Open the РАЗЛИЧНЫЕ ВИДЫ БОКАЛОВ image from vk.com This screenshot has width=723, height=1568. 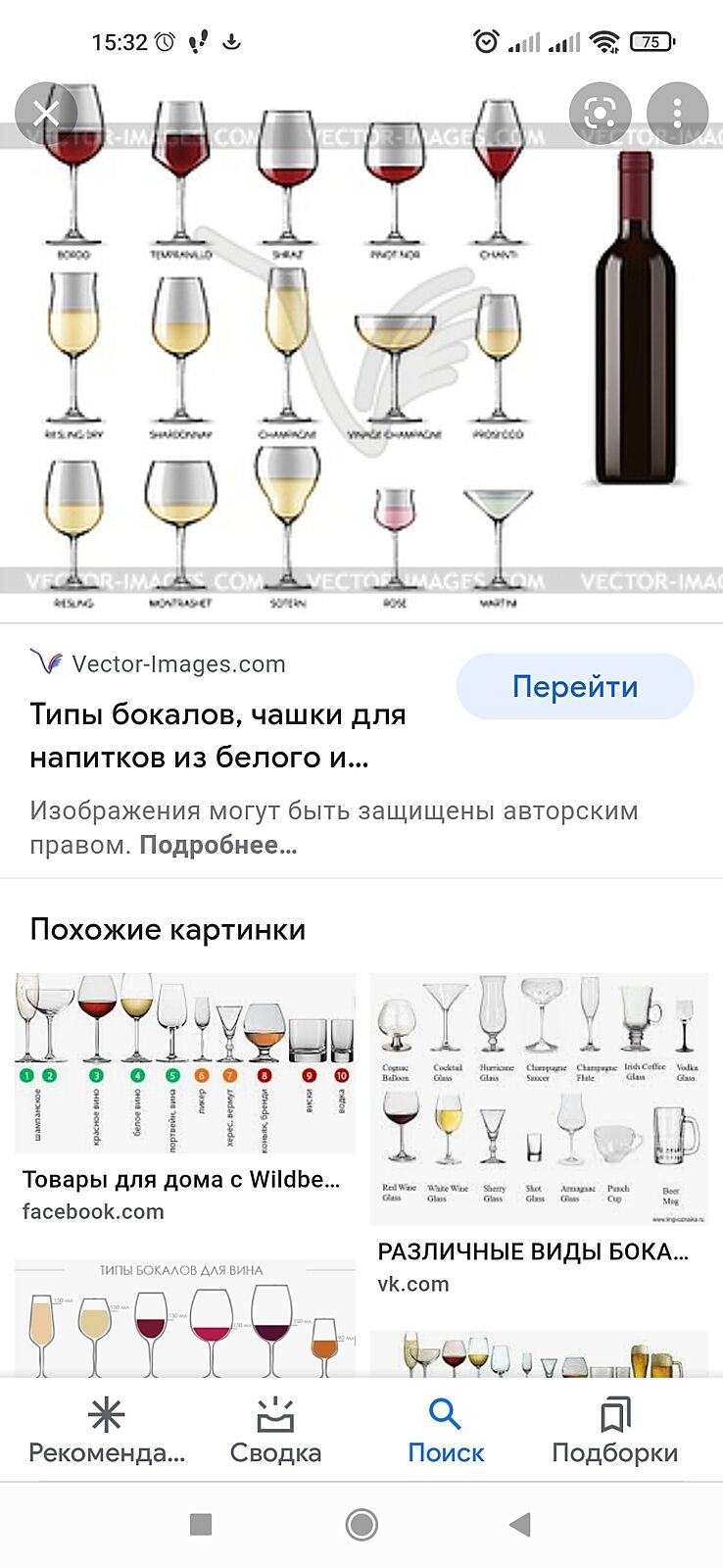tap(539, 1100)
